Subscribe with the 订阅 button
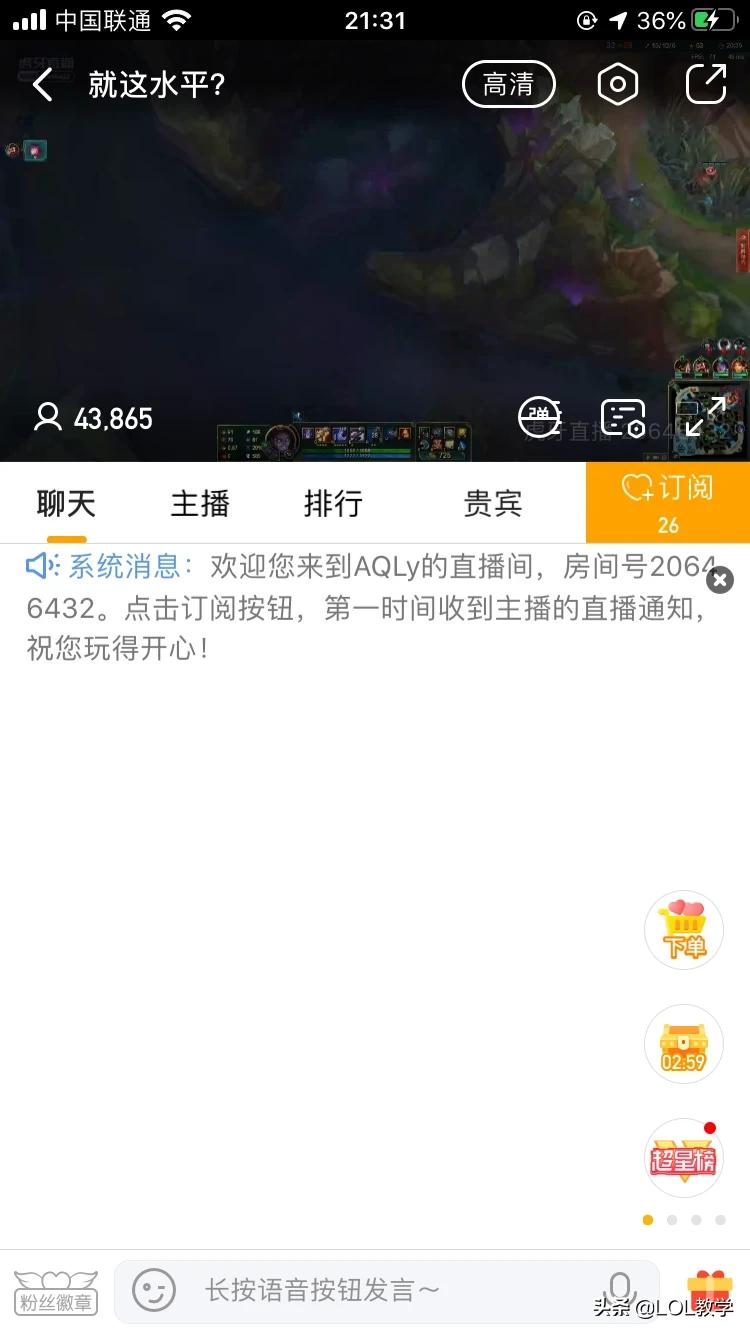Screen dimensions: 750x1334 (667, 502)
